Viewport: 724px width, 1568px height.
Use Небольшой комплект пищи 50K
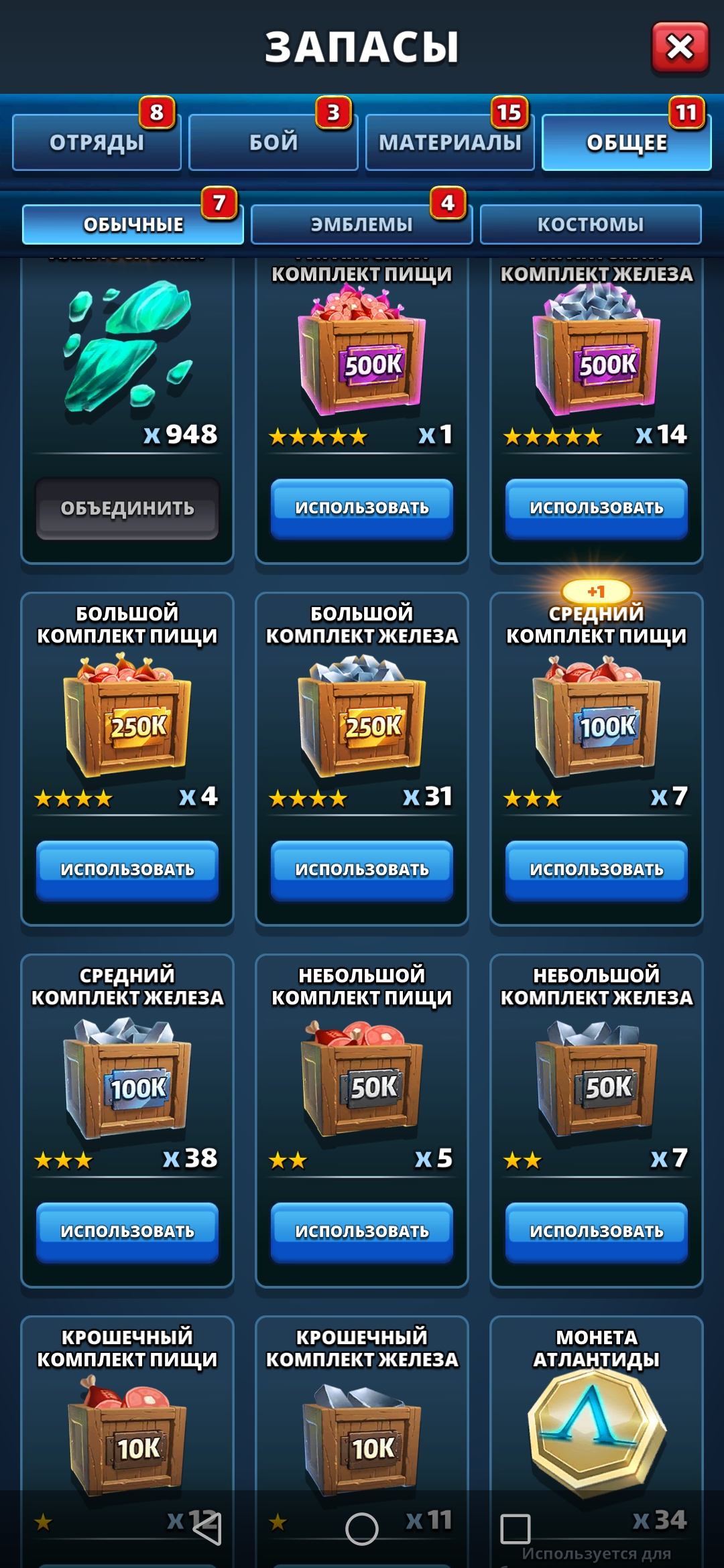(362, 1232)
